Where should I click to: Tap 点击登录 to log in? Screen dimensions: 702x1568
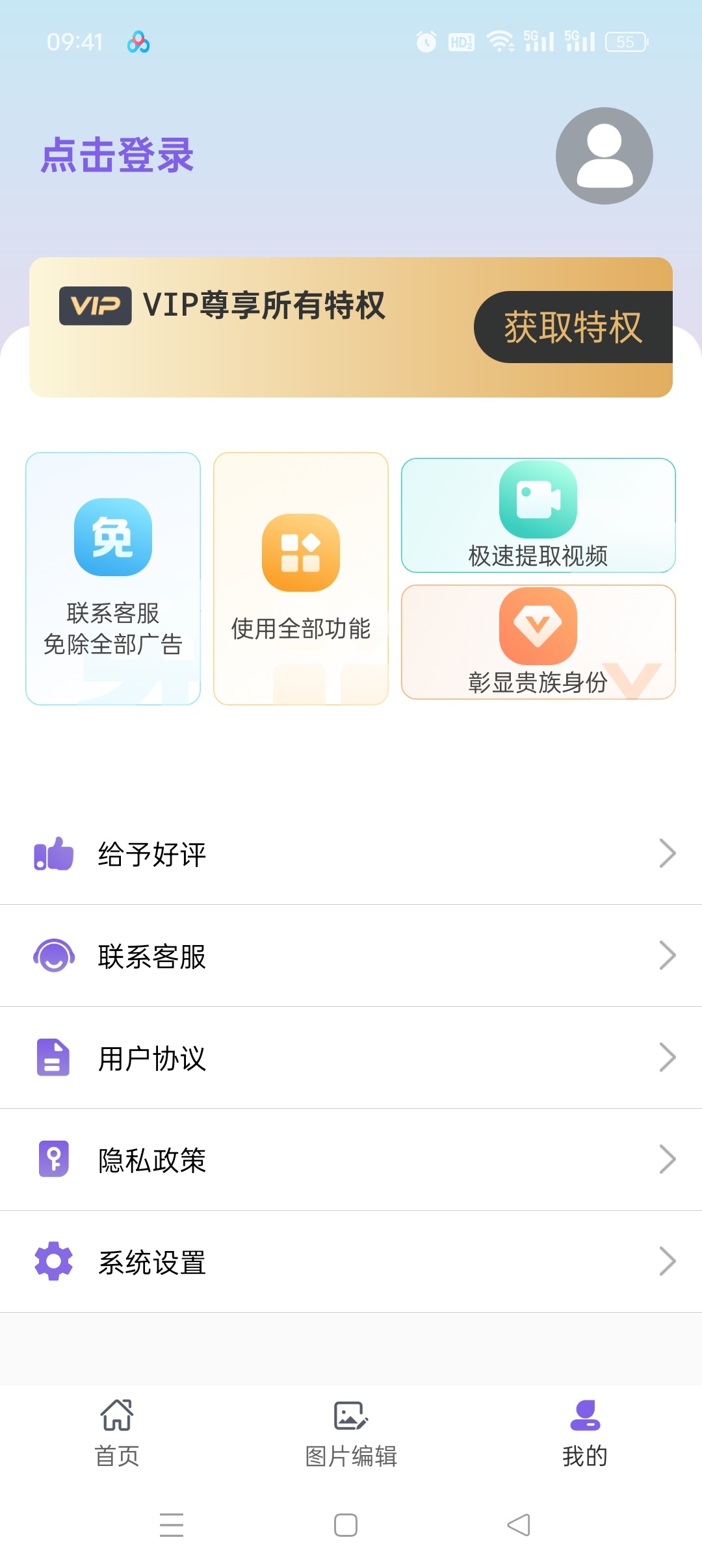(117, 155)
